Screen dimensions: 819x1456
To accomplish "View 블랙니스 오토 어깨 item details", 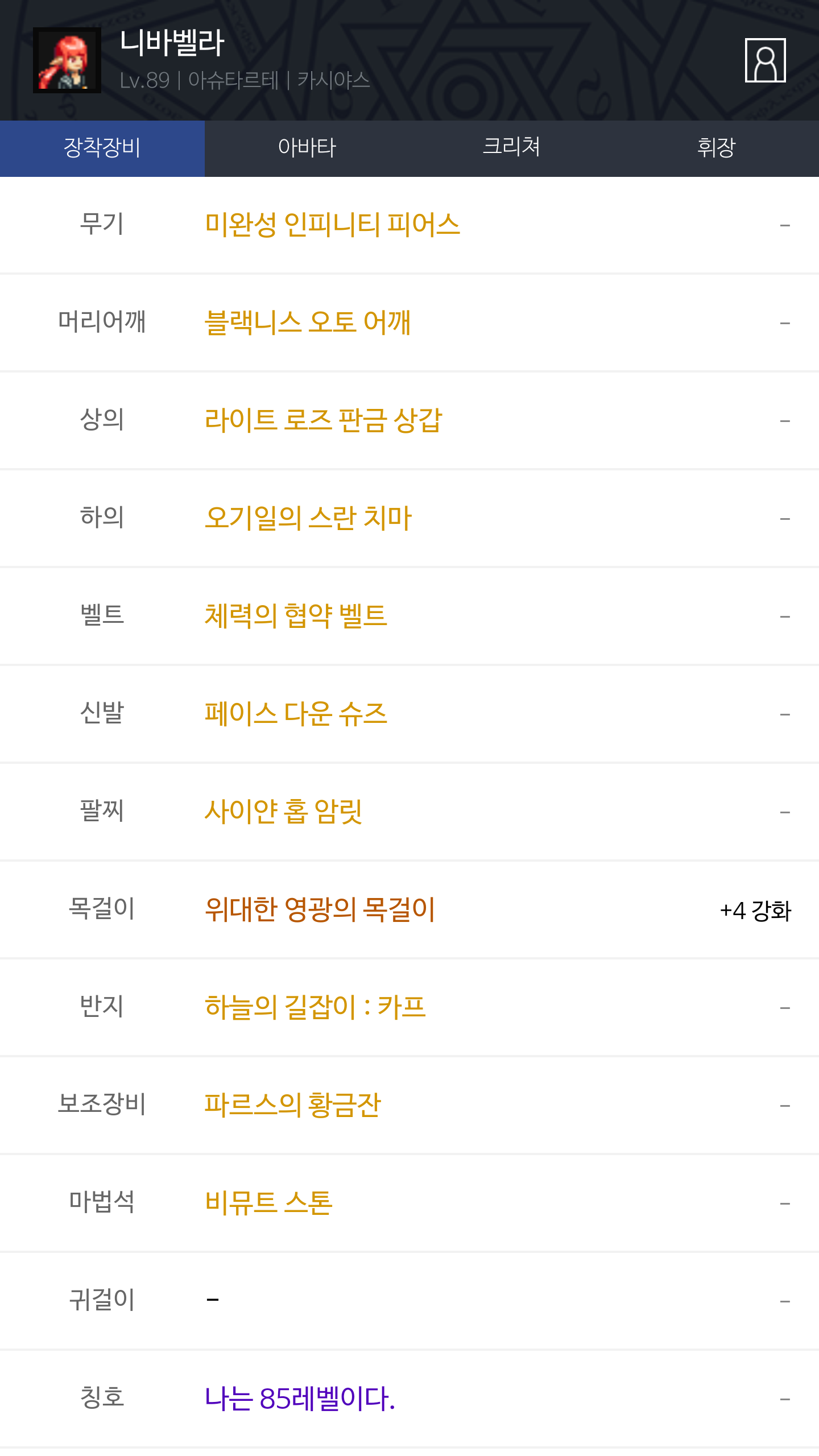I will tap(307, 322).
